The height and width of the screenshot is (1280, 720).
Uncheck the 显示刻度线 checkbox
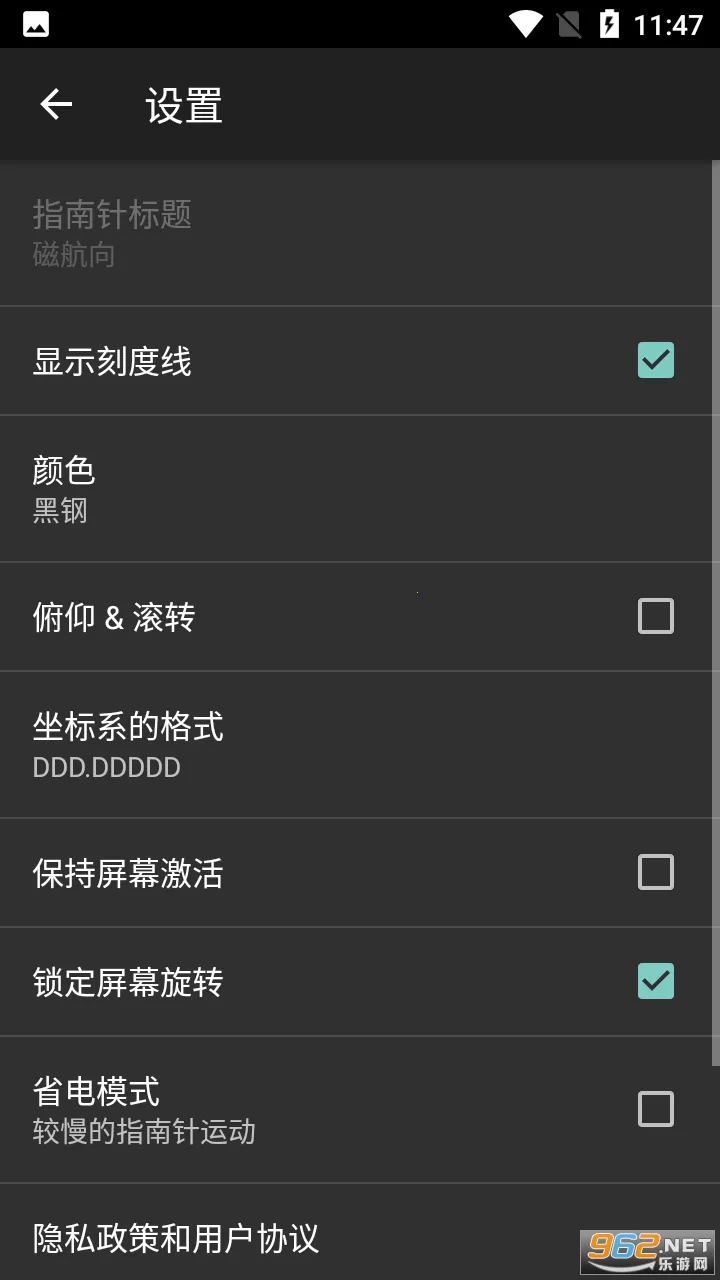click(x=655, y=360)
